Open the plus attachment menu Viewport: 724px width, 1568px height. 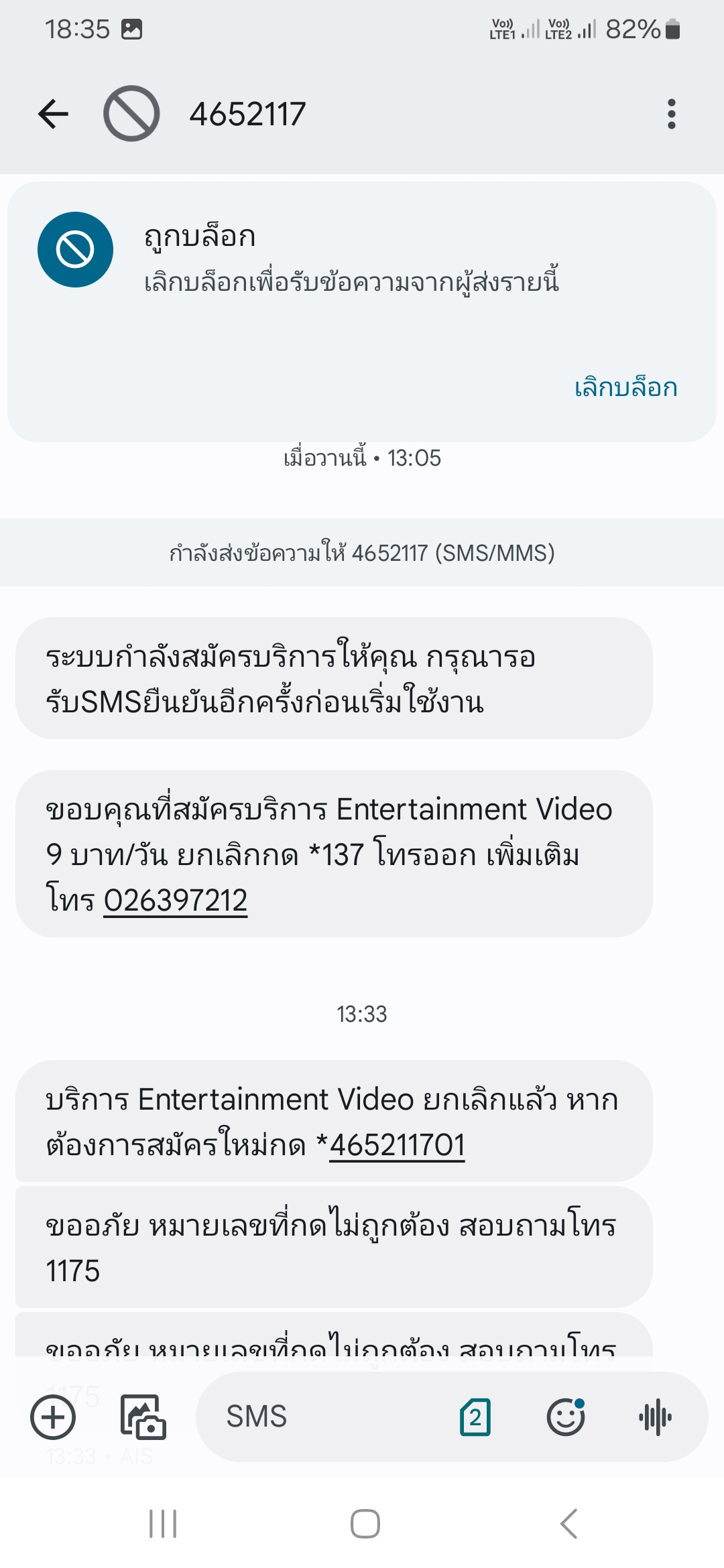(x=53, y=1417)
